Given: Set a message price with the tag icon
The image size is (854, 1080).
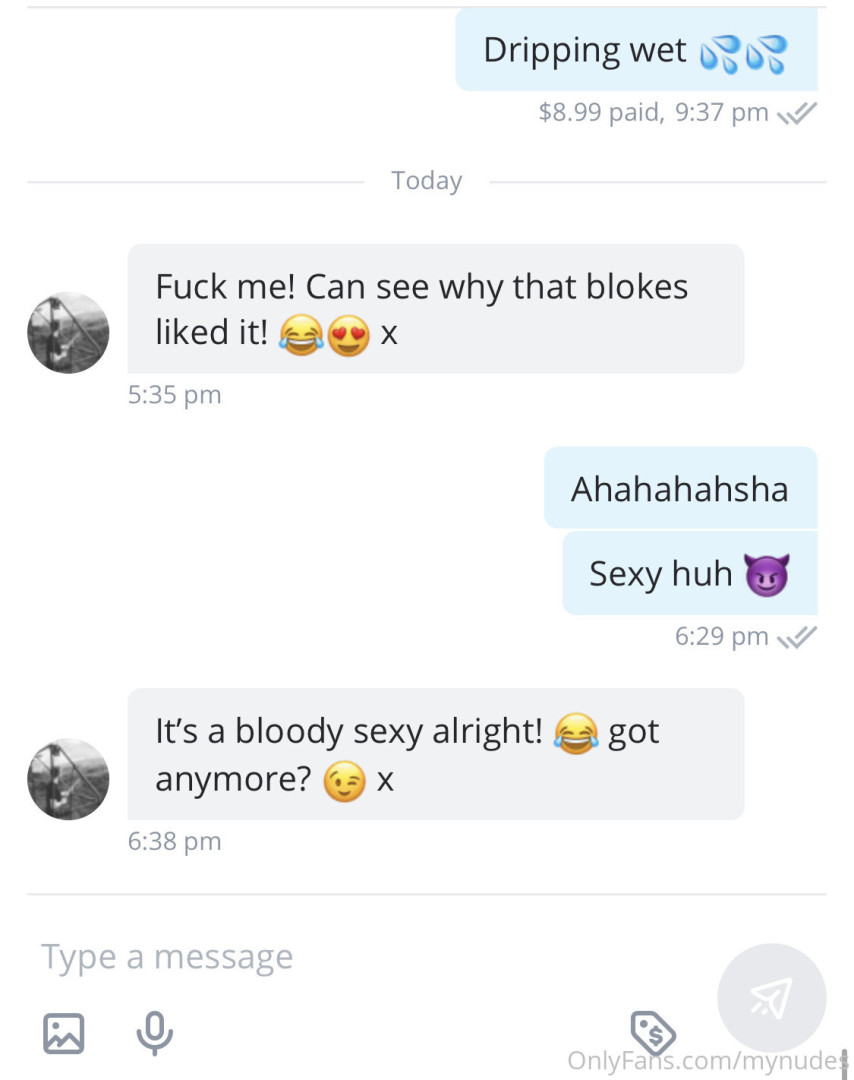Looking at the screenshot, I should pos(652,1032).
